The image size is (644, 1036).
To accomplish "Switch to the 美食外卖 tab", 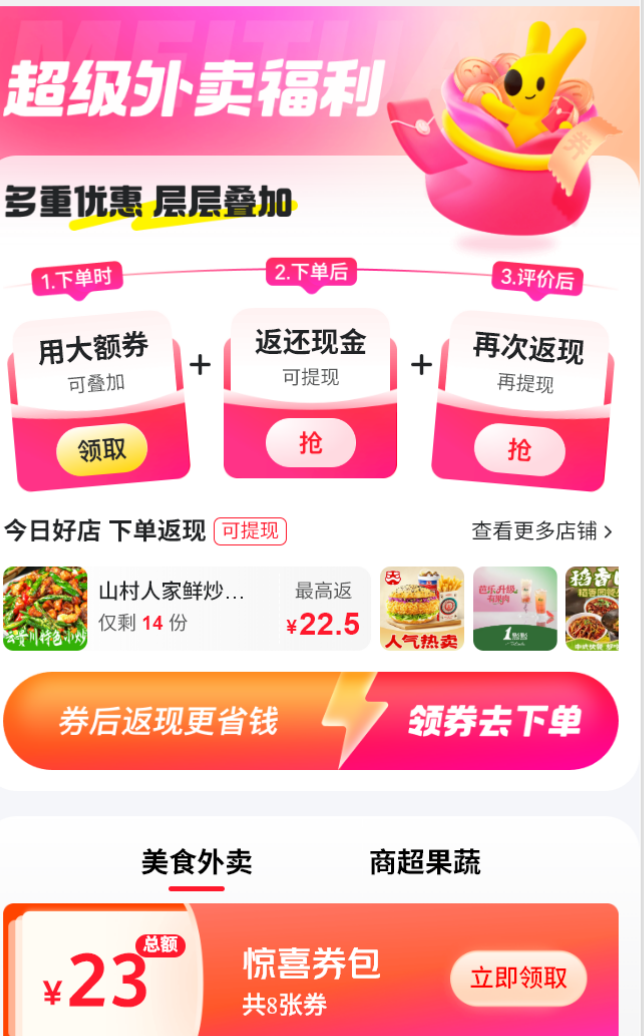I will pos(196,862).
